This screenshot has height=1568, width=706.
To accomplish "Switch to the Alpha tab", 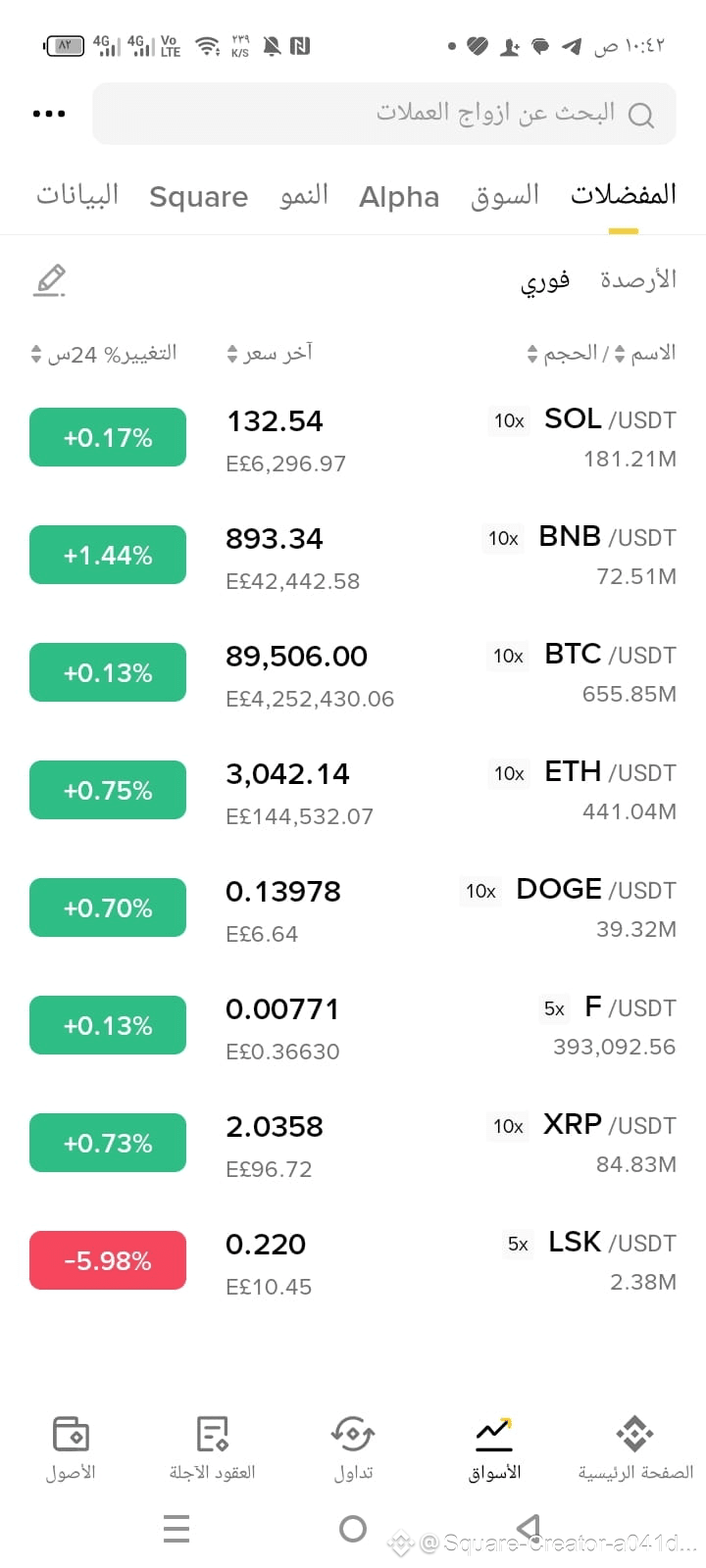I will (x=399, y=196).
